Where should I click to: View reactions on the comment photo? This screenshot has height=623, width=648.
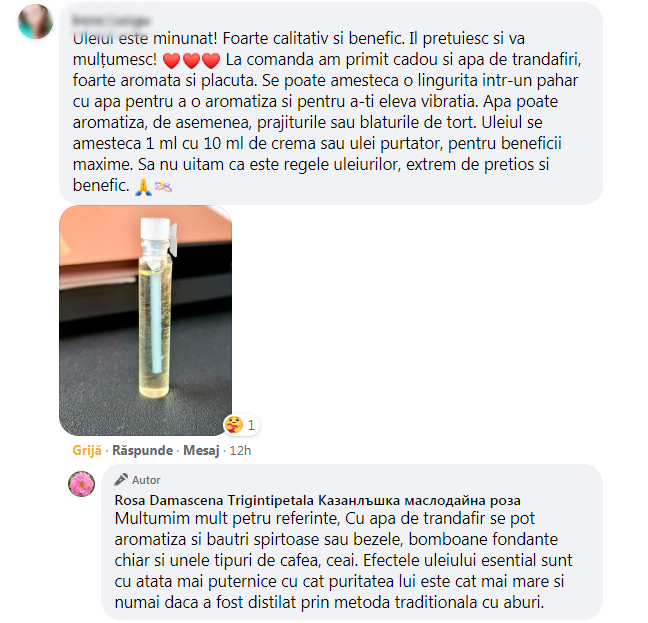tap(241, 425)
